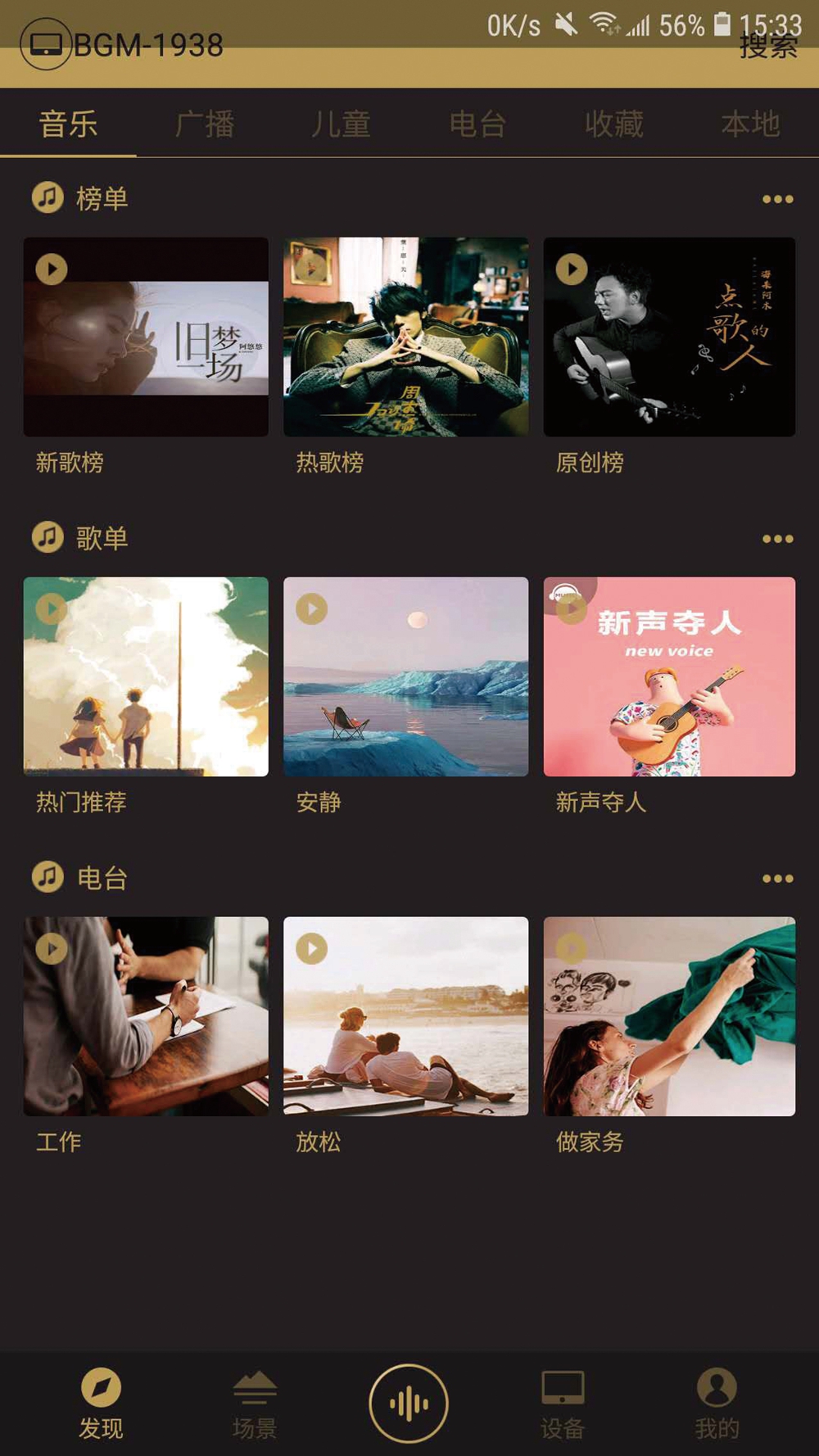Open the 热门推荐 playlist
This screenshot has height=1456, width=819.
(146, 677)
